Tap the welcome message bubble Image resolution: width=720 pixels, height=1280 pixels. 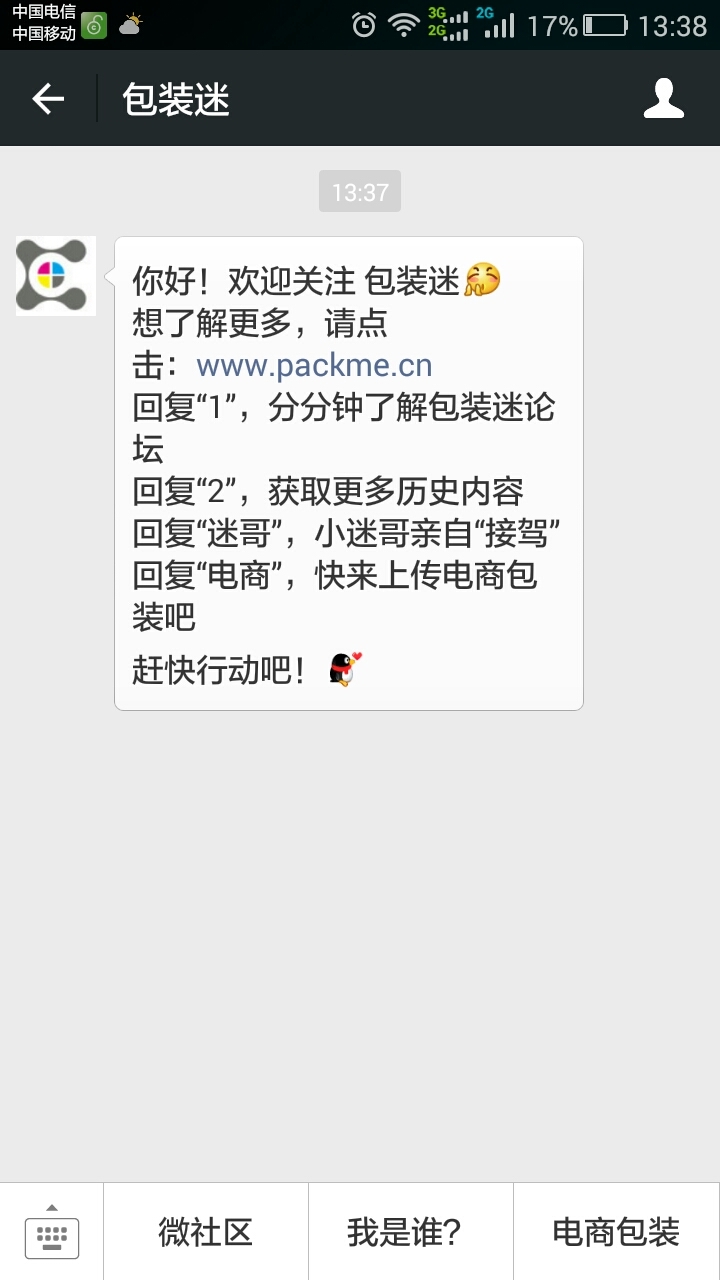point(348,470)
